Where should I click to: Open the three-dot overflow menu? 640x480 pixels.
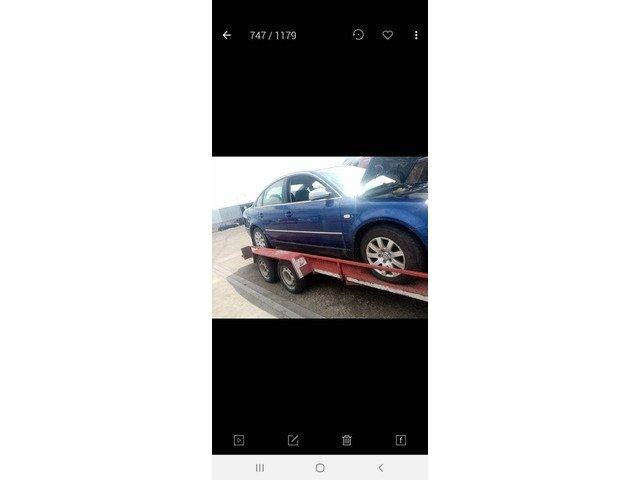[x=416, y=35]
